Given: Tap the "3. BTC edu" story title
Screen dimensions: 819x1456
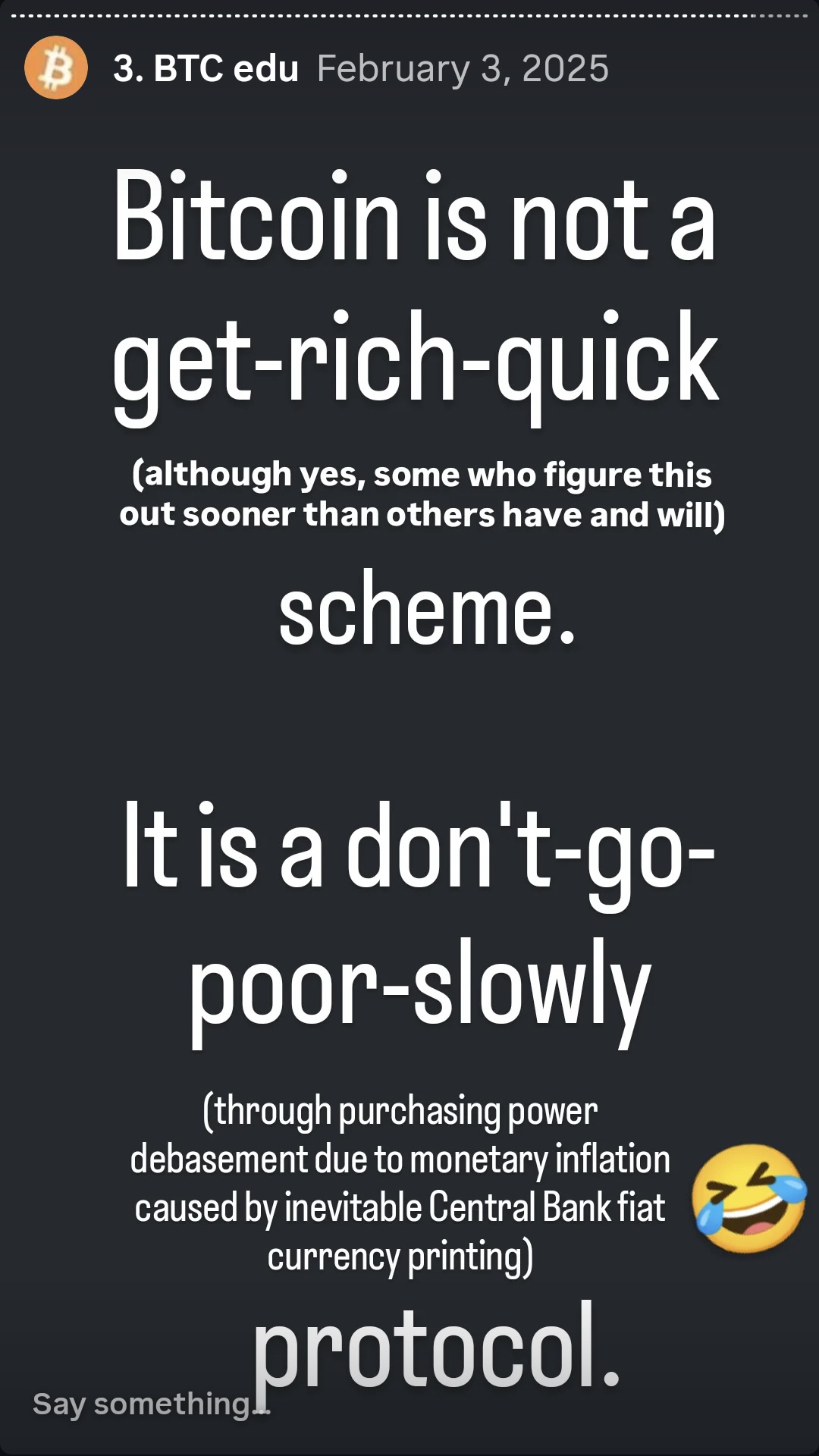Looking at the screenshot, I should [x=206, y=69].
